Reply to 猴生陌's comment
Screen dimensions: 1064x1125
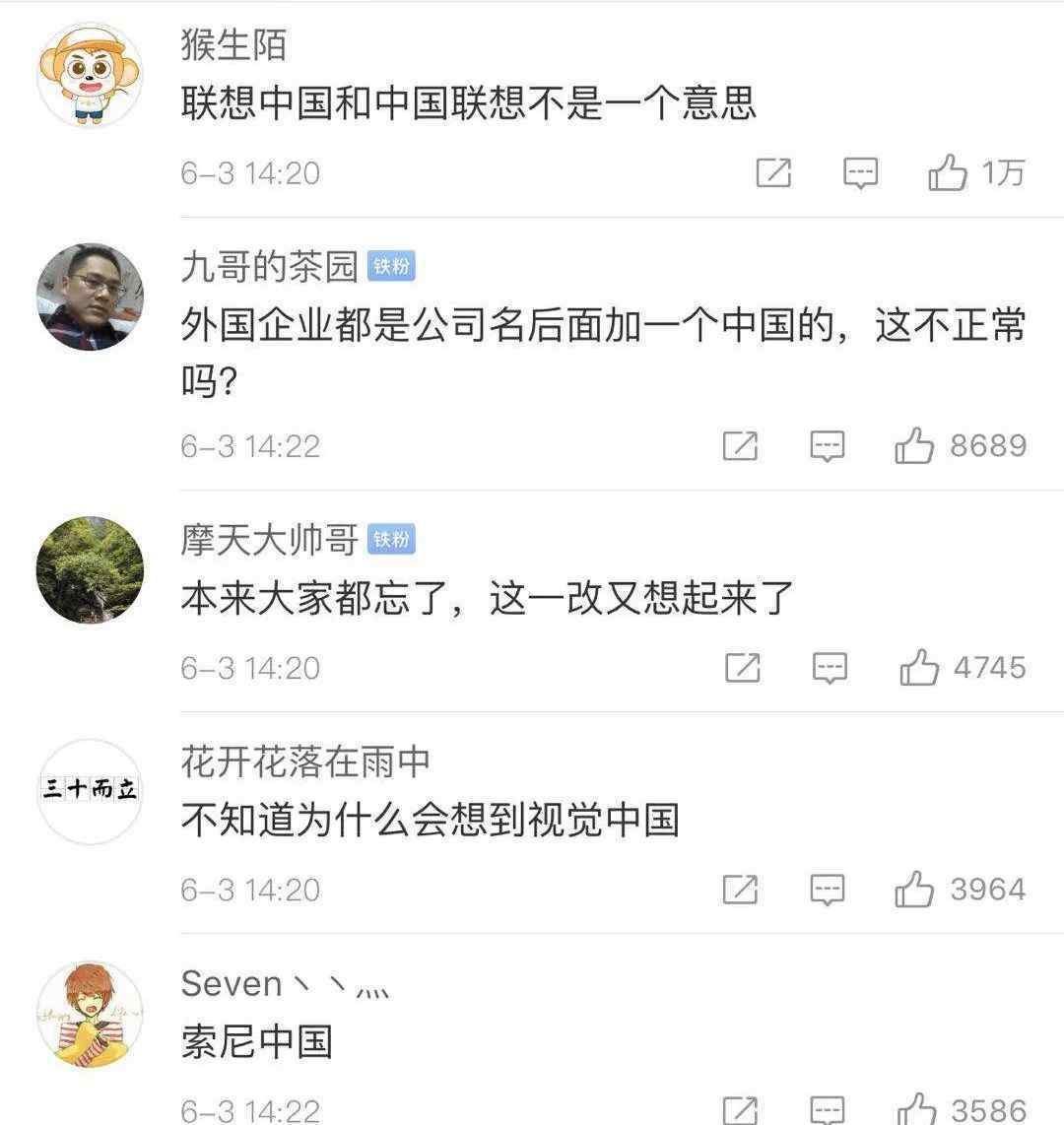861,174
